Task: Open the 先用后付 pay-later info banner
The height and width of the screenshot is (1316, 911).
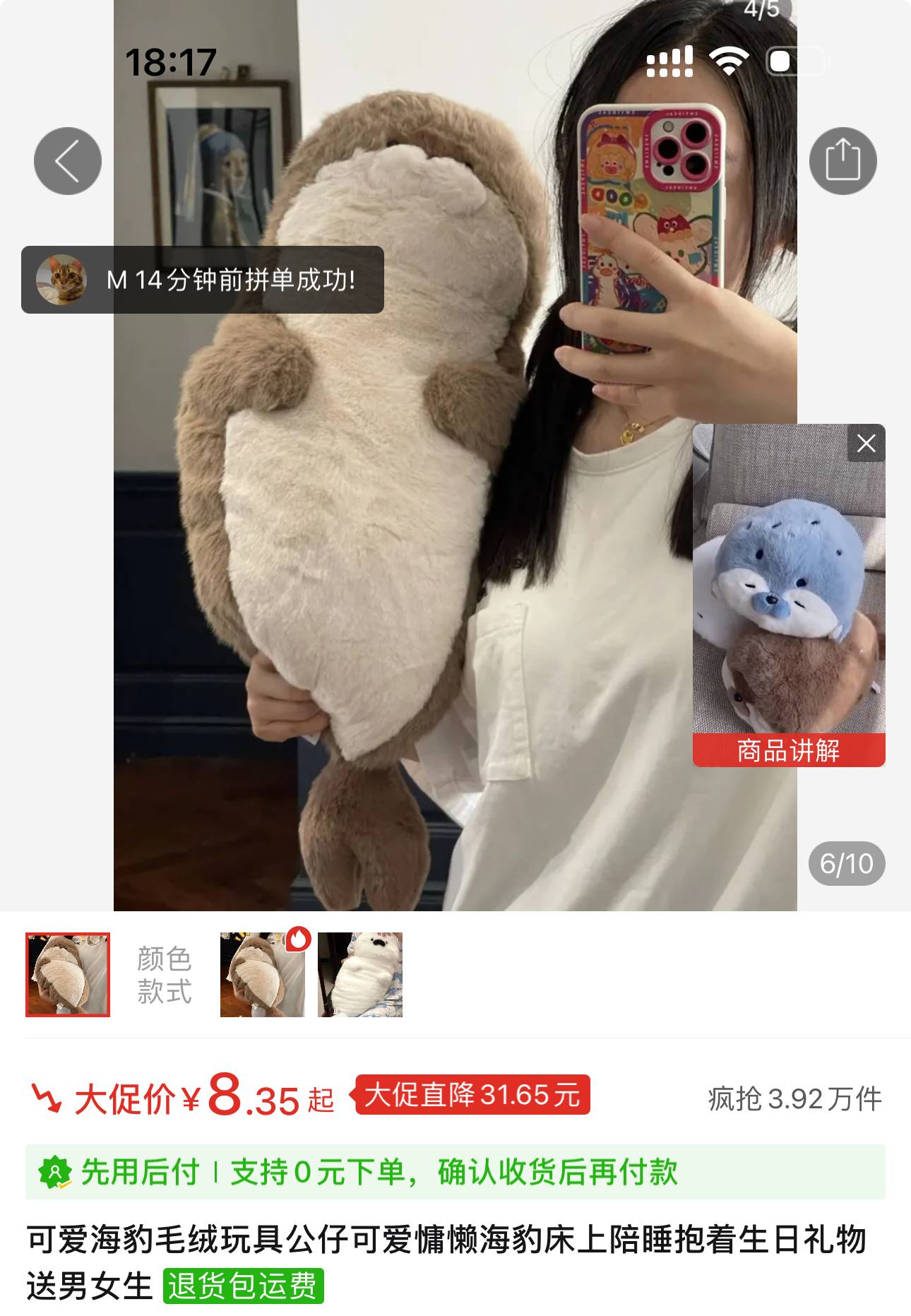Action: tap(455, 1172)
